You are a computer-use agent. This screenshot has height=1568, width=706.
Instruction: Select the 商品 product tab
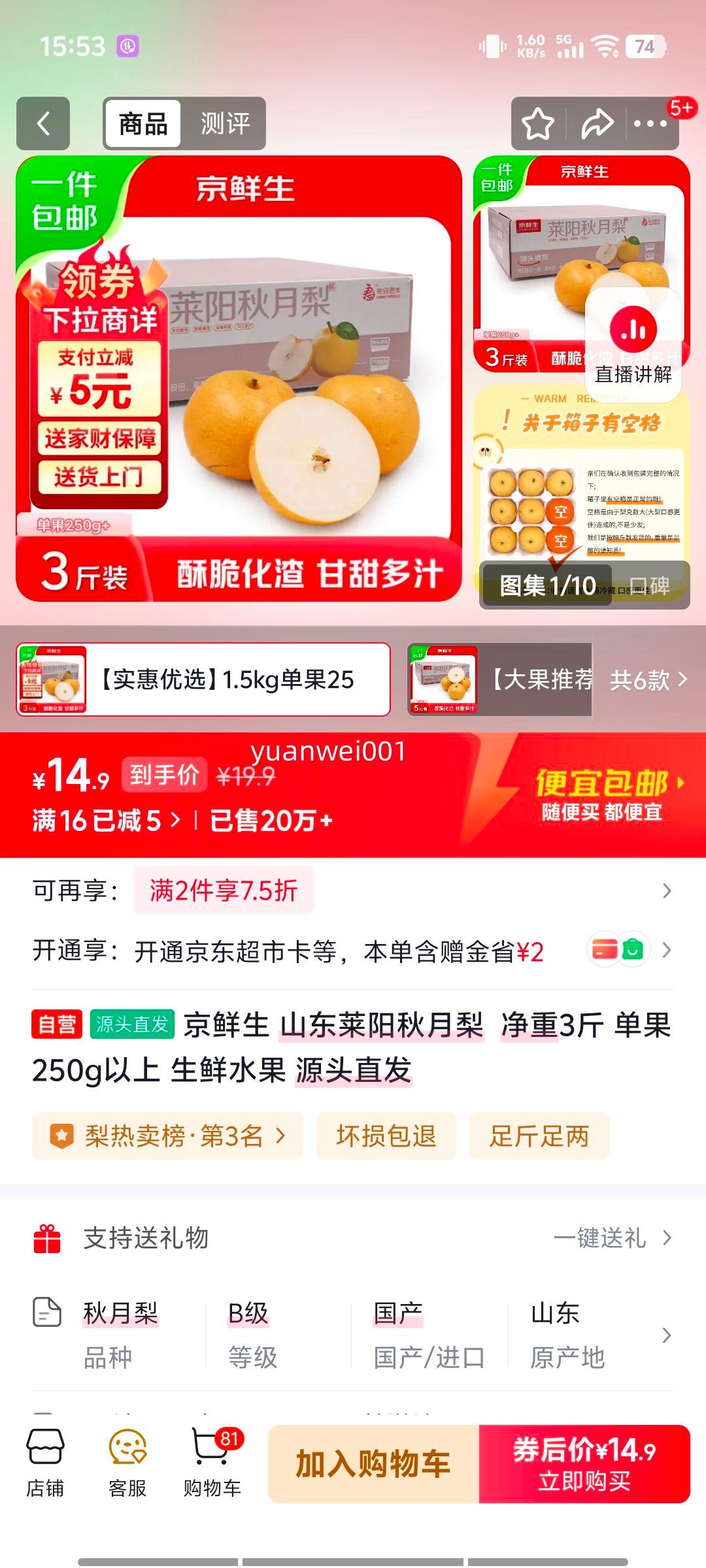143,123
